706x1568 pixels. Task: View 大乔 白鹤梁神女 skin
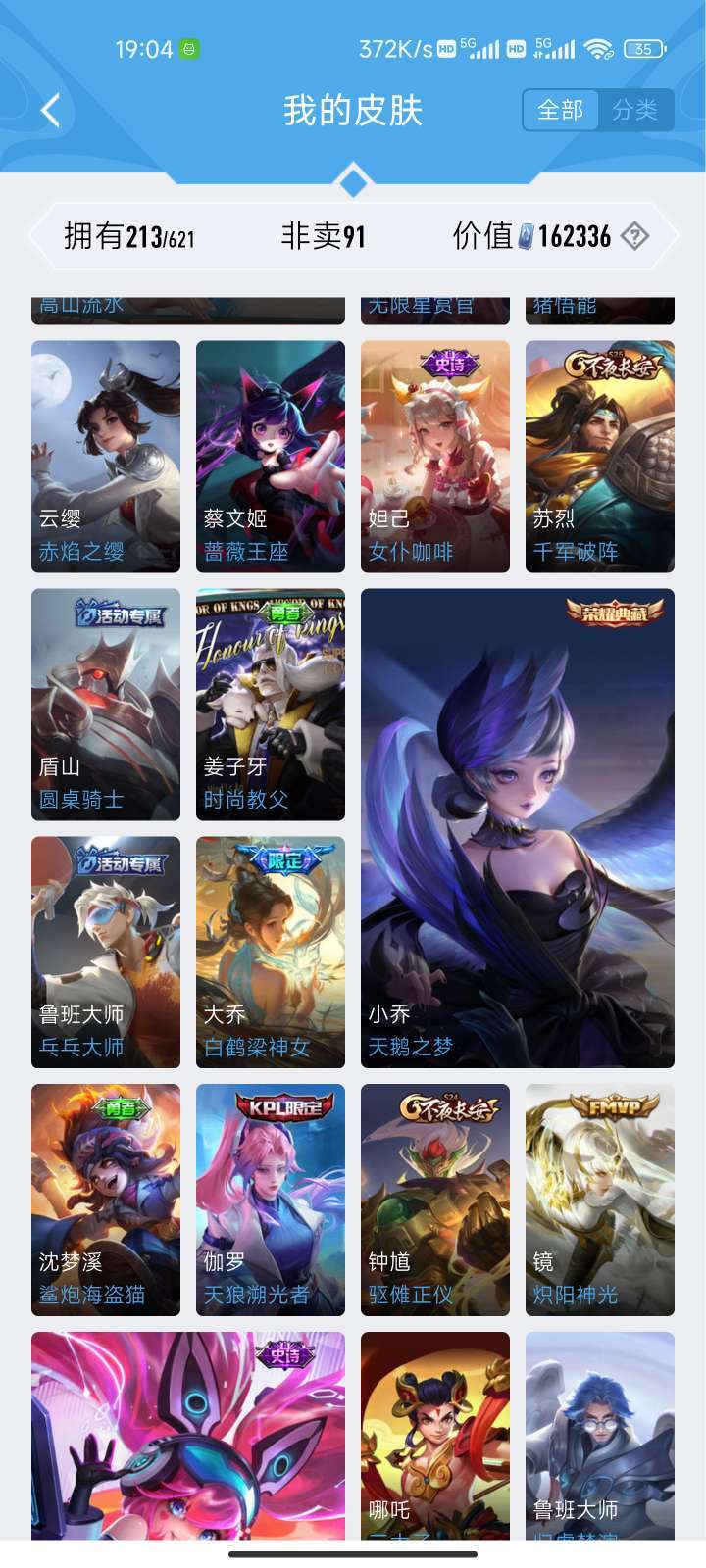(x=271, y=952)
